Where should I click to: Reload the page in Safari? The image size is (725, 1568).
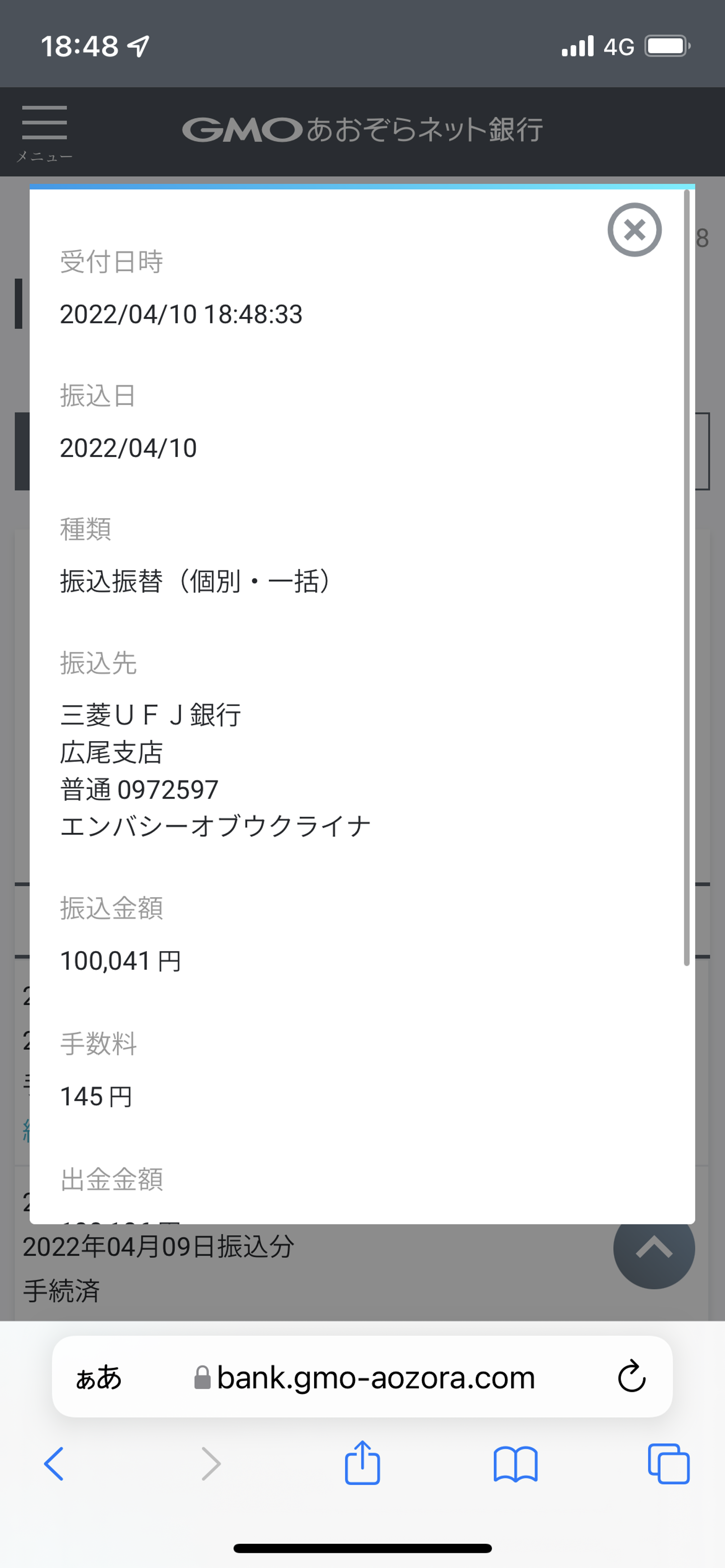pyautogui.click(x=631, y=1376)
